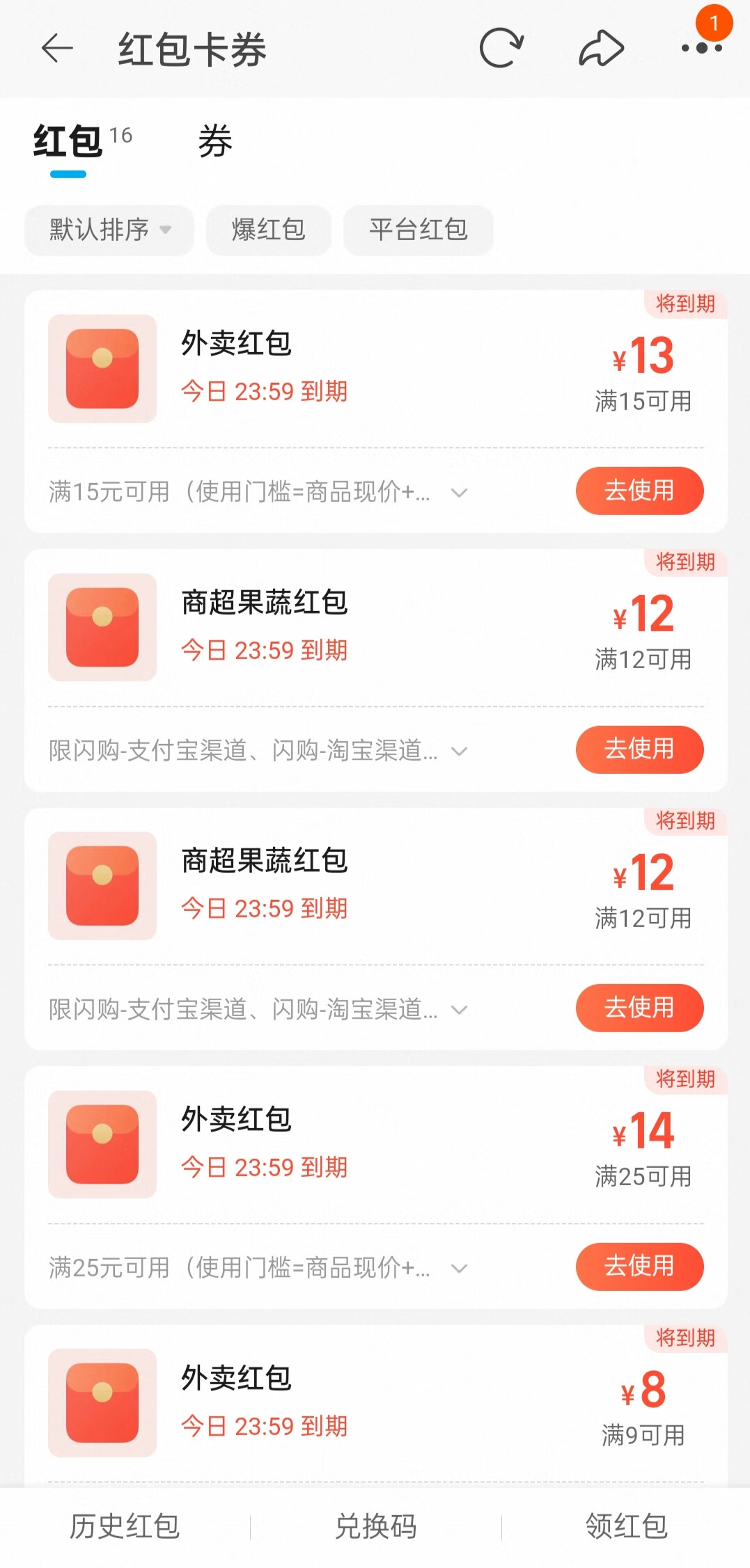Select the 红包 tab
Viewport: 750px width, 1568px height.
[x=68, y=141]
